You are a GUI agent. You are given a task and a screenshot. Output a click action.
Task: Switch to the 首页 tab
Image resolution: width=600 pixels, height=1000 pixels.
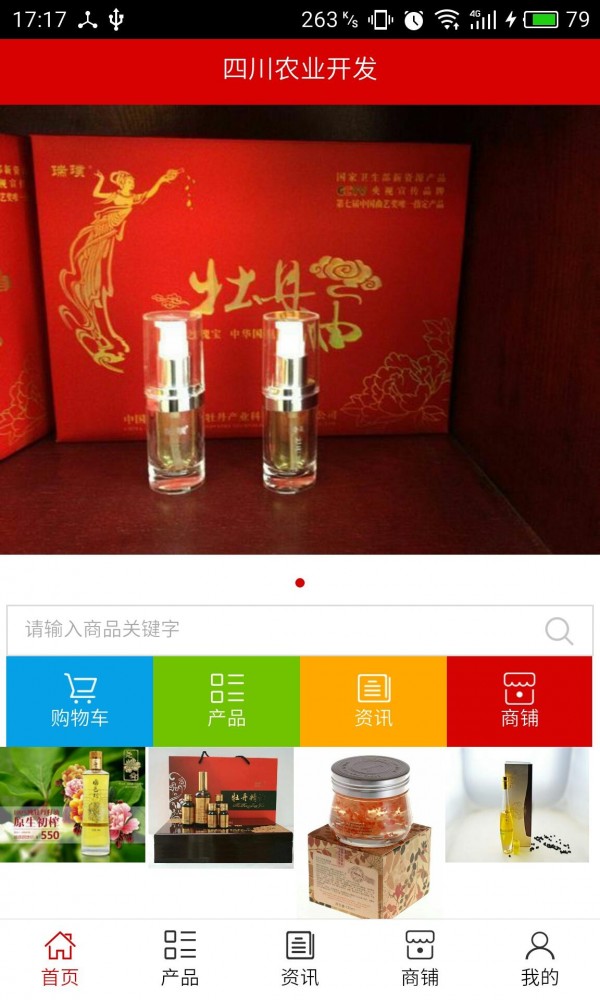point(60,959)
